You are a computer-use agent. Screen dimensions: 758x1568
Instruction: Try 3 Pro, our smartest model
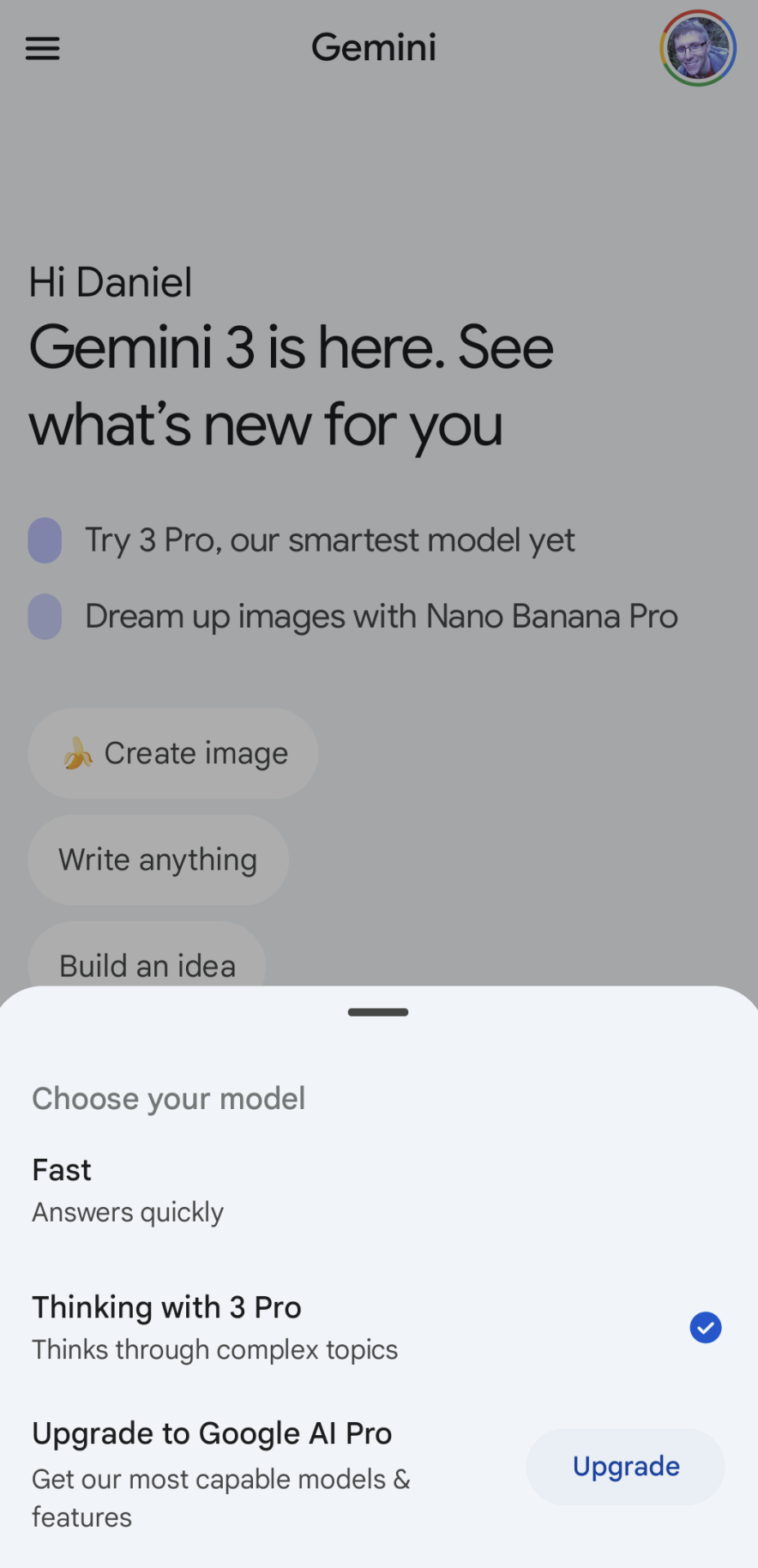(329, 540)
